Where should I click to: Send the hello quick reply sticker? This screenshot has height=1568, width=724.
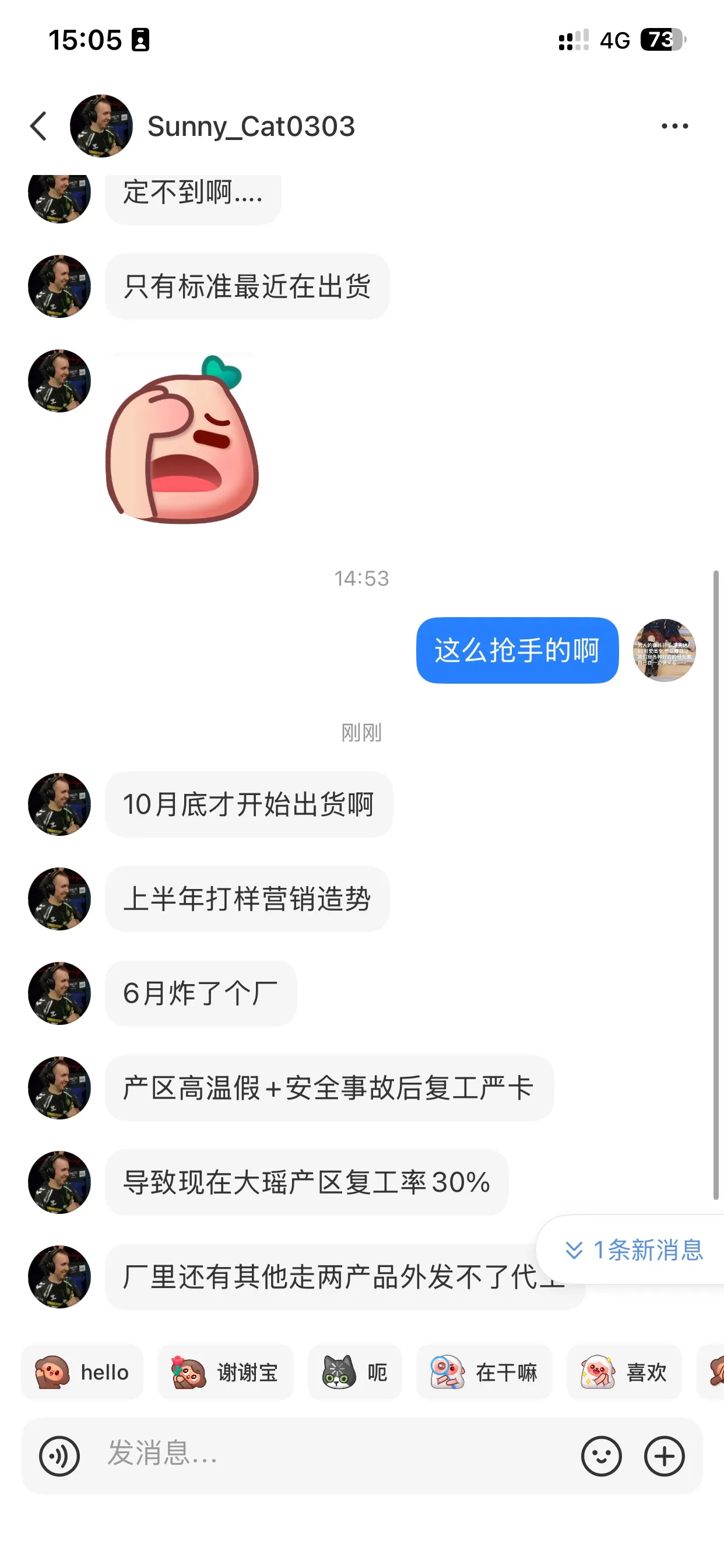pos(82,1373)
